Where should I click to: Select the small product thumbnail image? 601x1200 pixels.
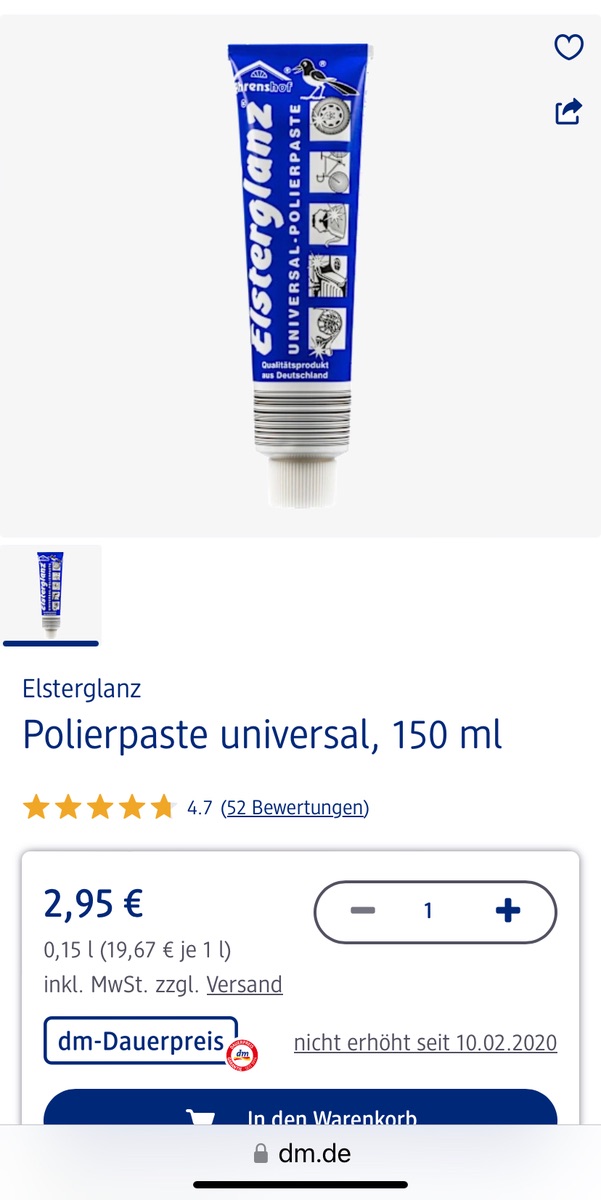coord(51,593)
